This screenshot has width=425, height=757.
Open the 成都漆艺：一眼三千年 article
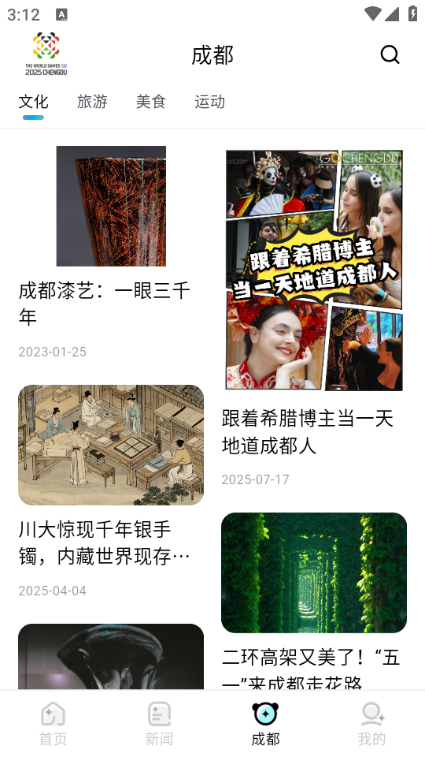click(x=104, y=304)
